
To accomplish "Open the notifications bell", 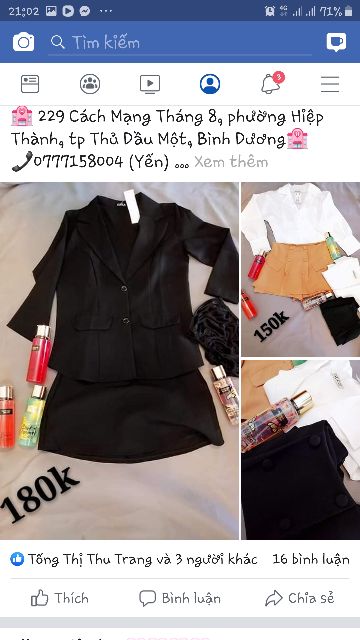I will (271, 83).
